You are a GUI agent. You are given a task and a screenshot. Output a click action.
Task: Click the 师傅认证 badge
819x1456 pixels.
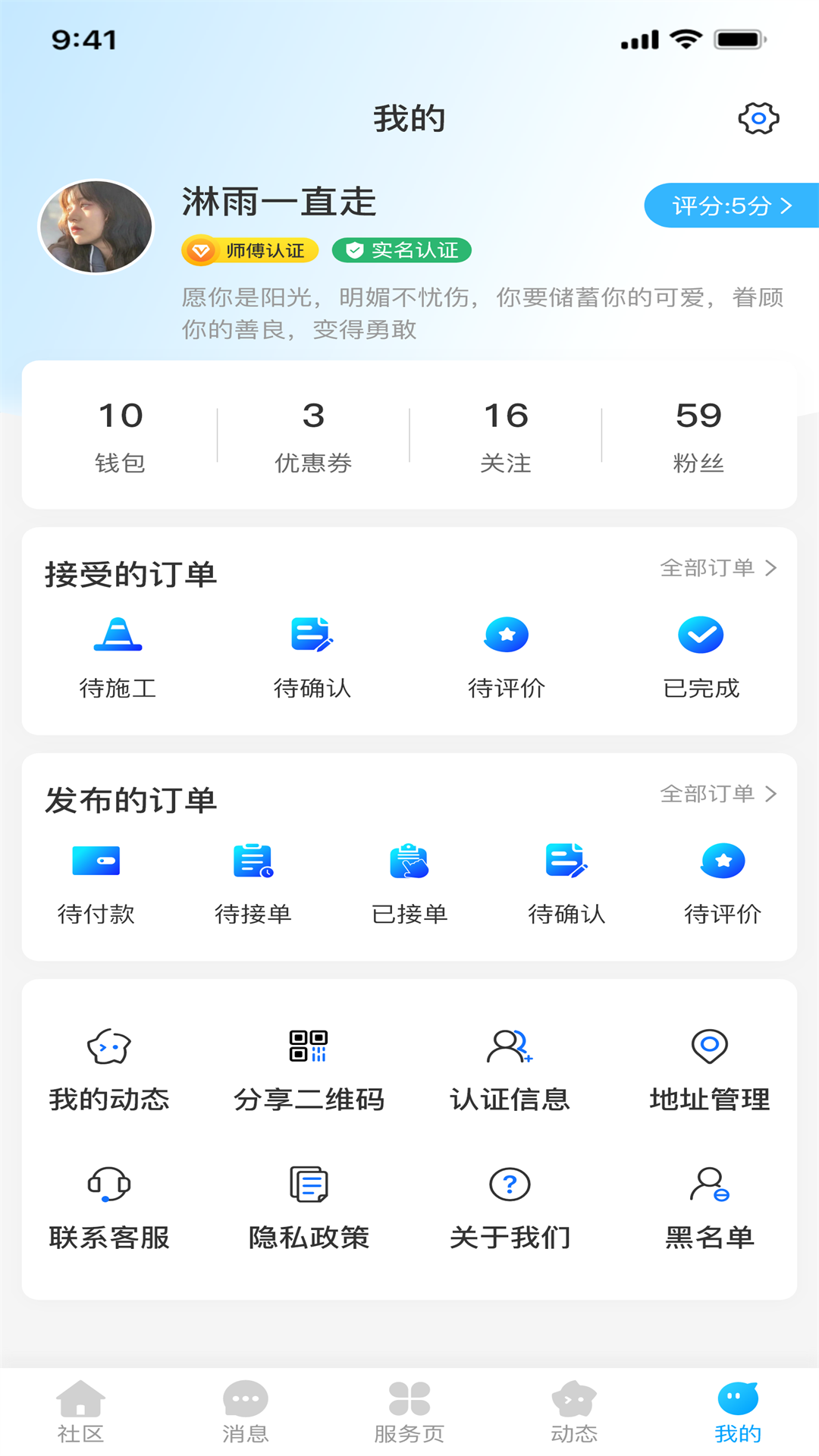point(250,250)
